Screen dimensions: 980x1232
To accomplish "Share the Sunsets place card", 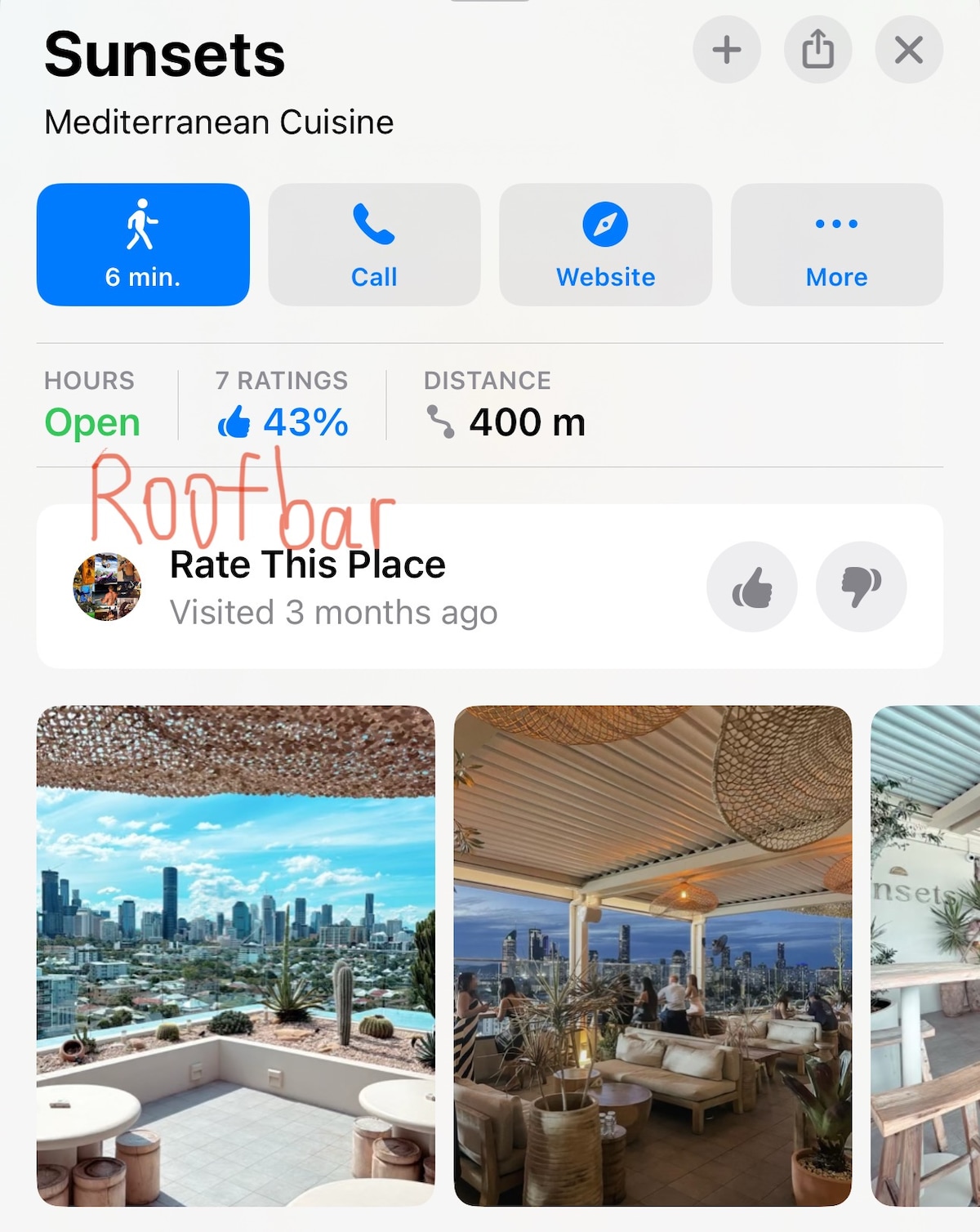I will point(817,50).
